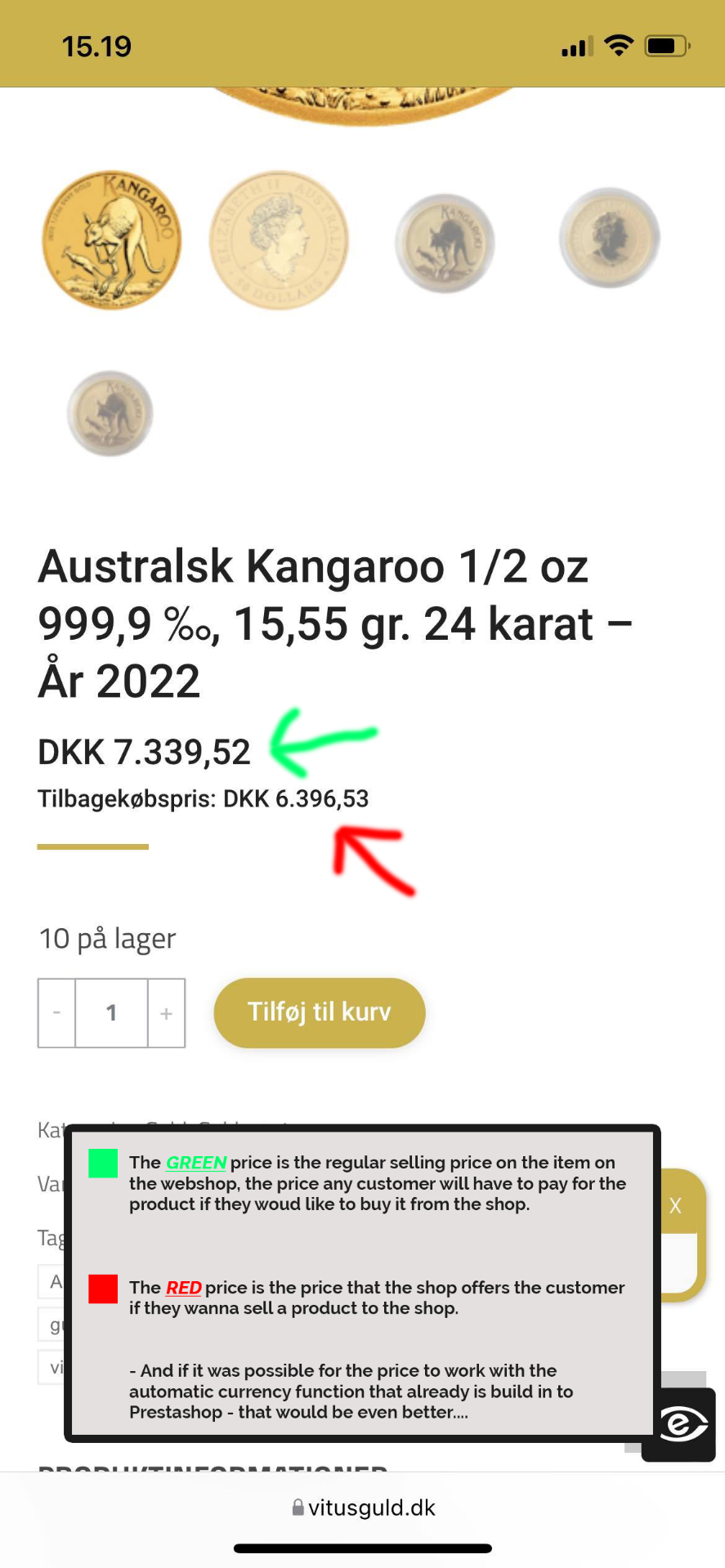Add the product with Tilføj til kurv
Viewport: 725px width, 1568px height.
pyautogui.click(x=320, y=1012)
